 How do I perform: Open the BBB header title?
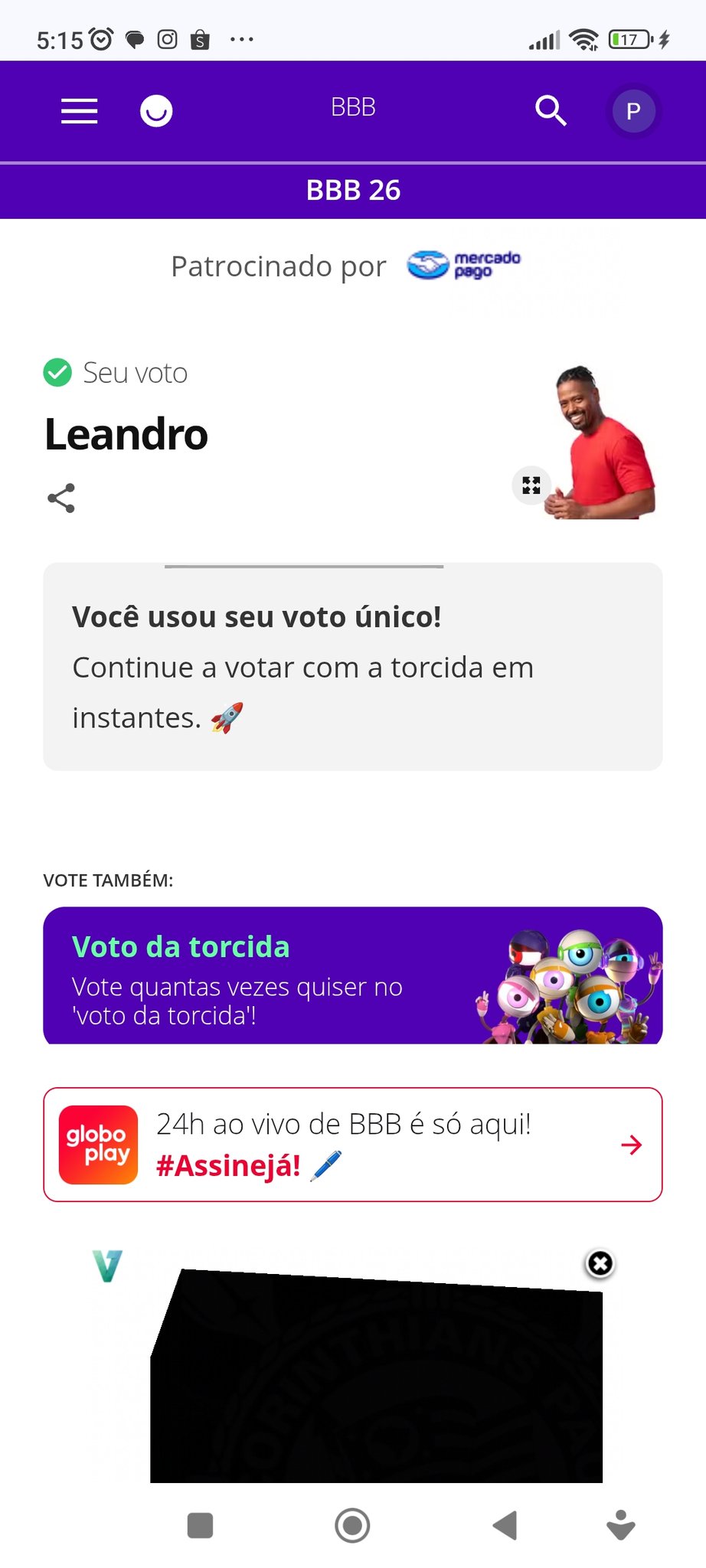[x=353, y=108]
